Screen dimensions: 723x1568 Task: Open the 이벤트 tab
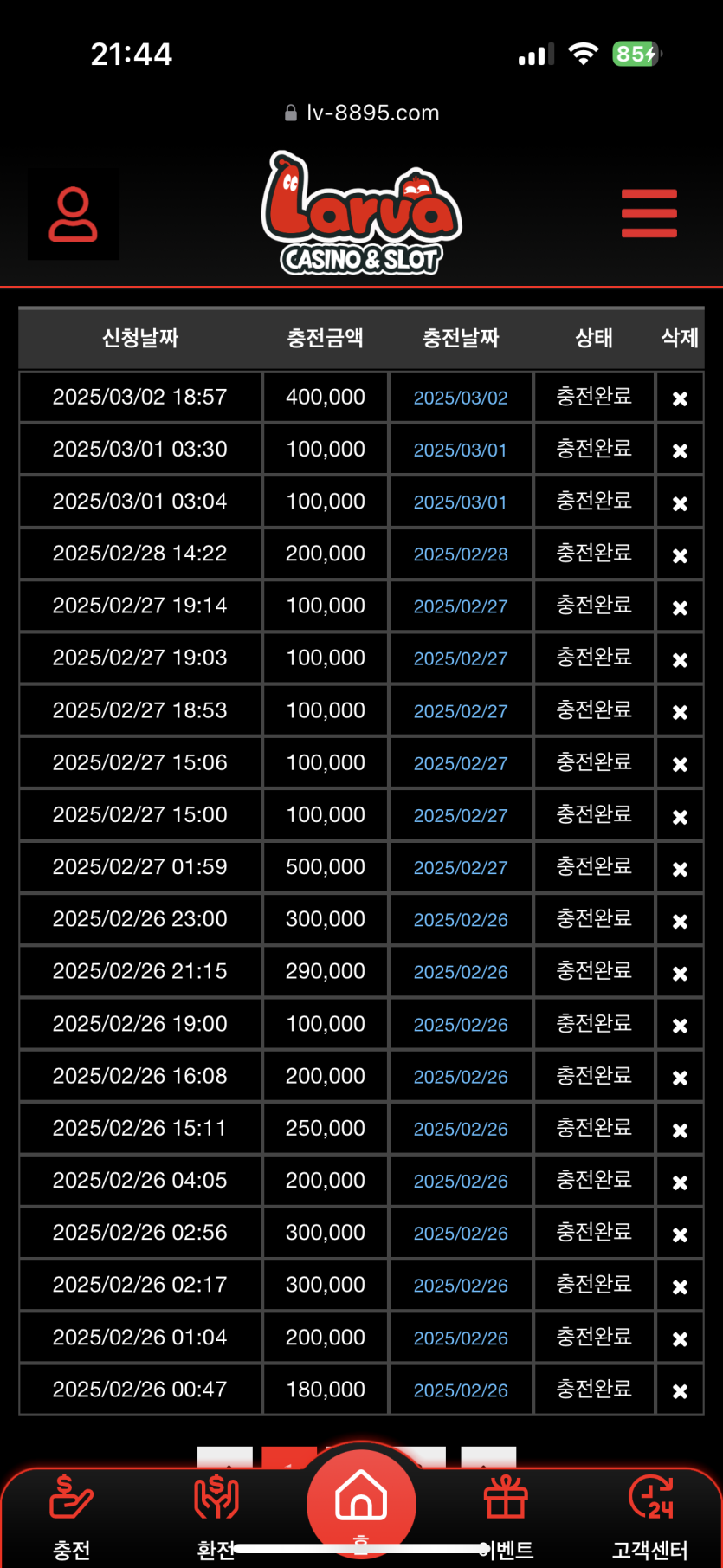(507, 1514)
